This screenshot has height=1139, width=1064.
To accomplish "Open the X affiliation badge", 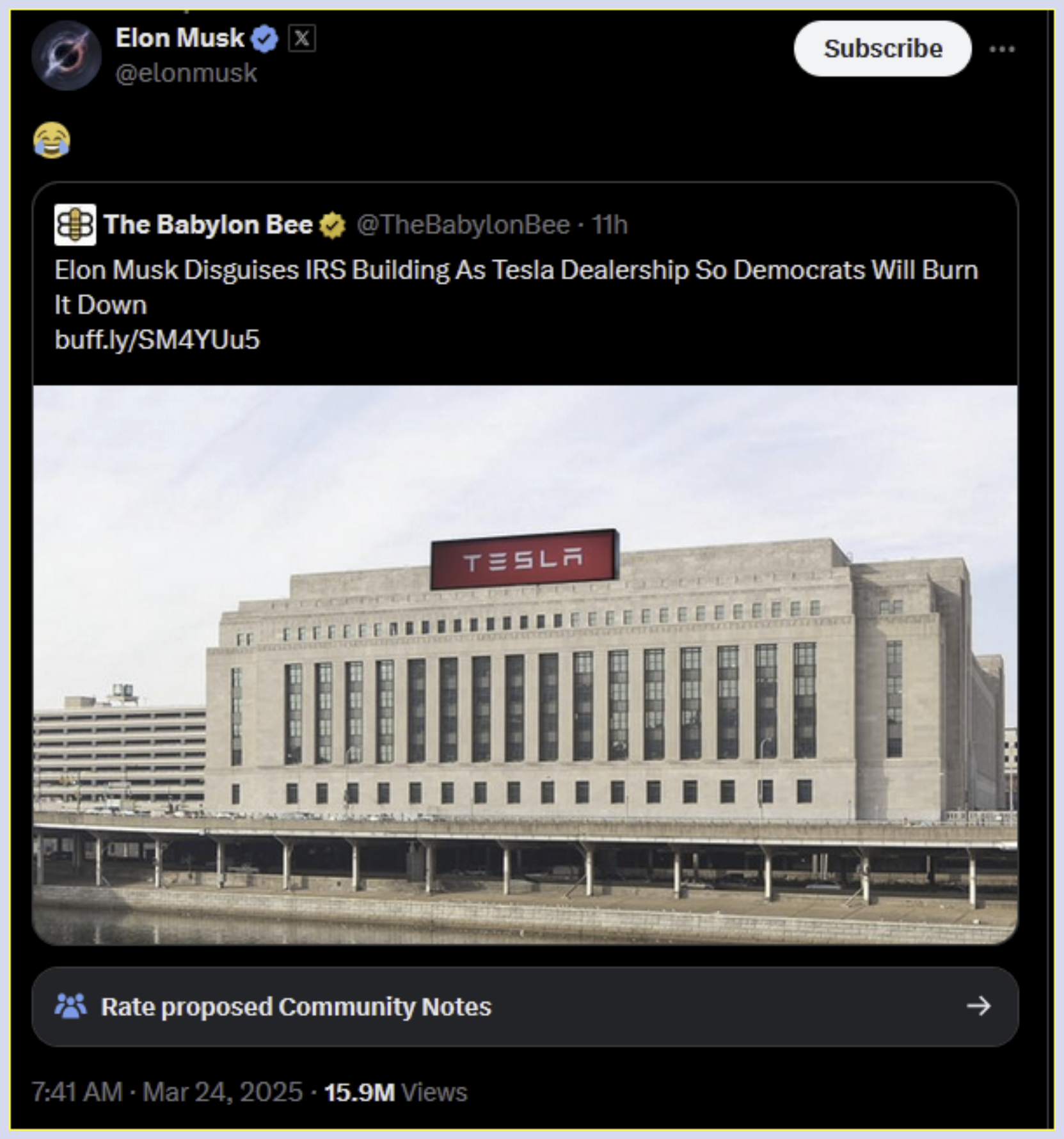I will 302,38.
